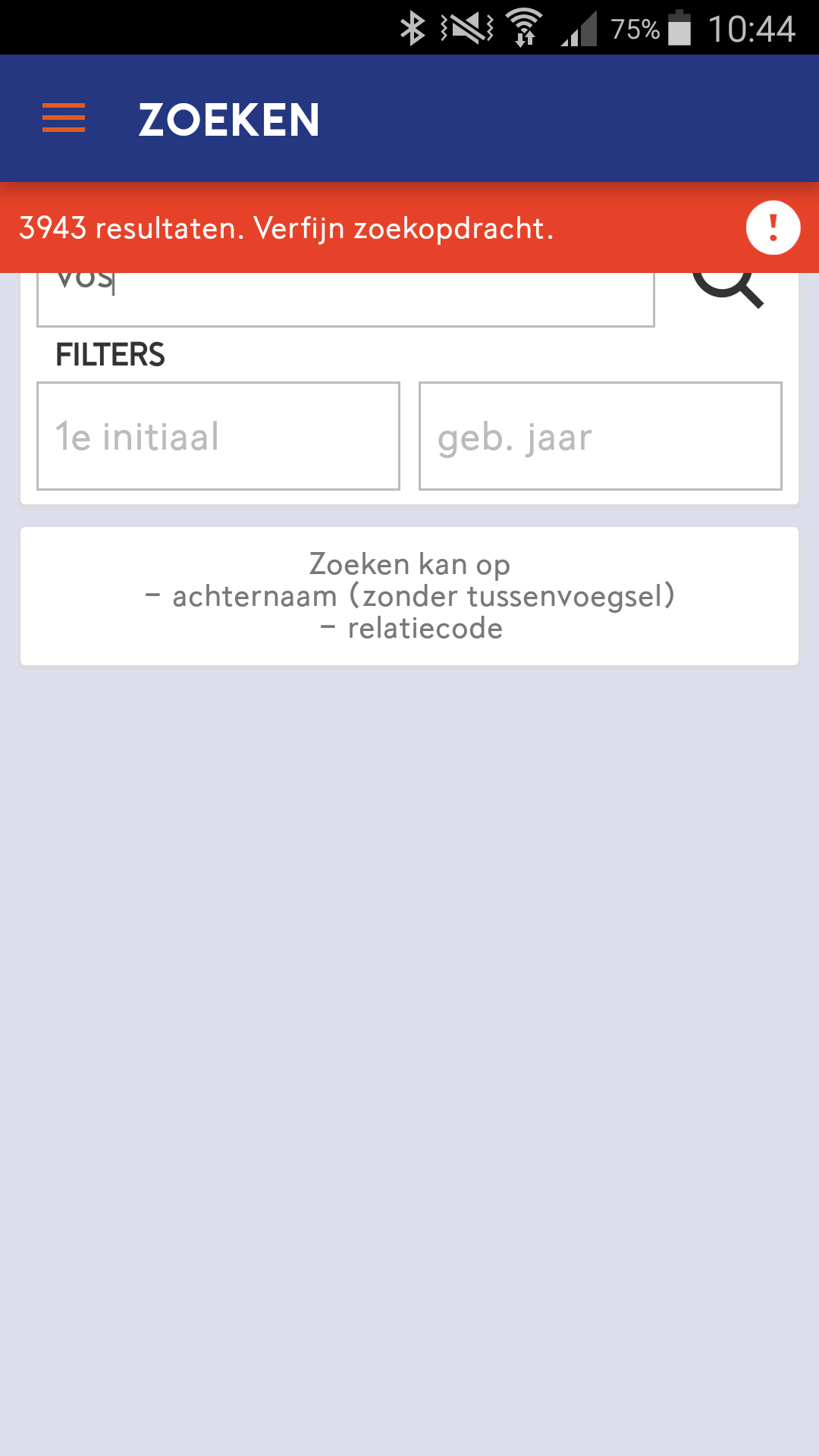This screenshot has height=1456, width=819.
Task: Select the '1e initiaal' filter field
Action: tap(218, 436)
